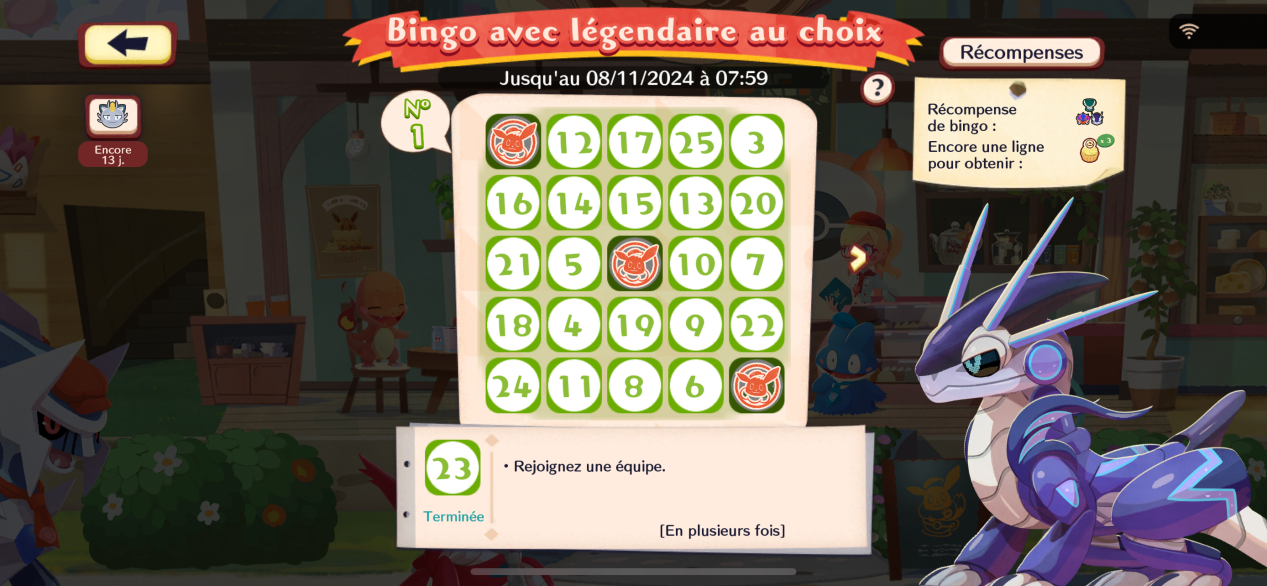The height and width of the screenshot is (586, 1267).
Task: Open the Meowth pass with Encore 13 j.
Action: pyautogui.click(x=113, y=117)
